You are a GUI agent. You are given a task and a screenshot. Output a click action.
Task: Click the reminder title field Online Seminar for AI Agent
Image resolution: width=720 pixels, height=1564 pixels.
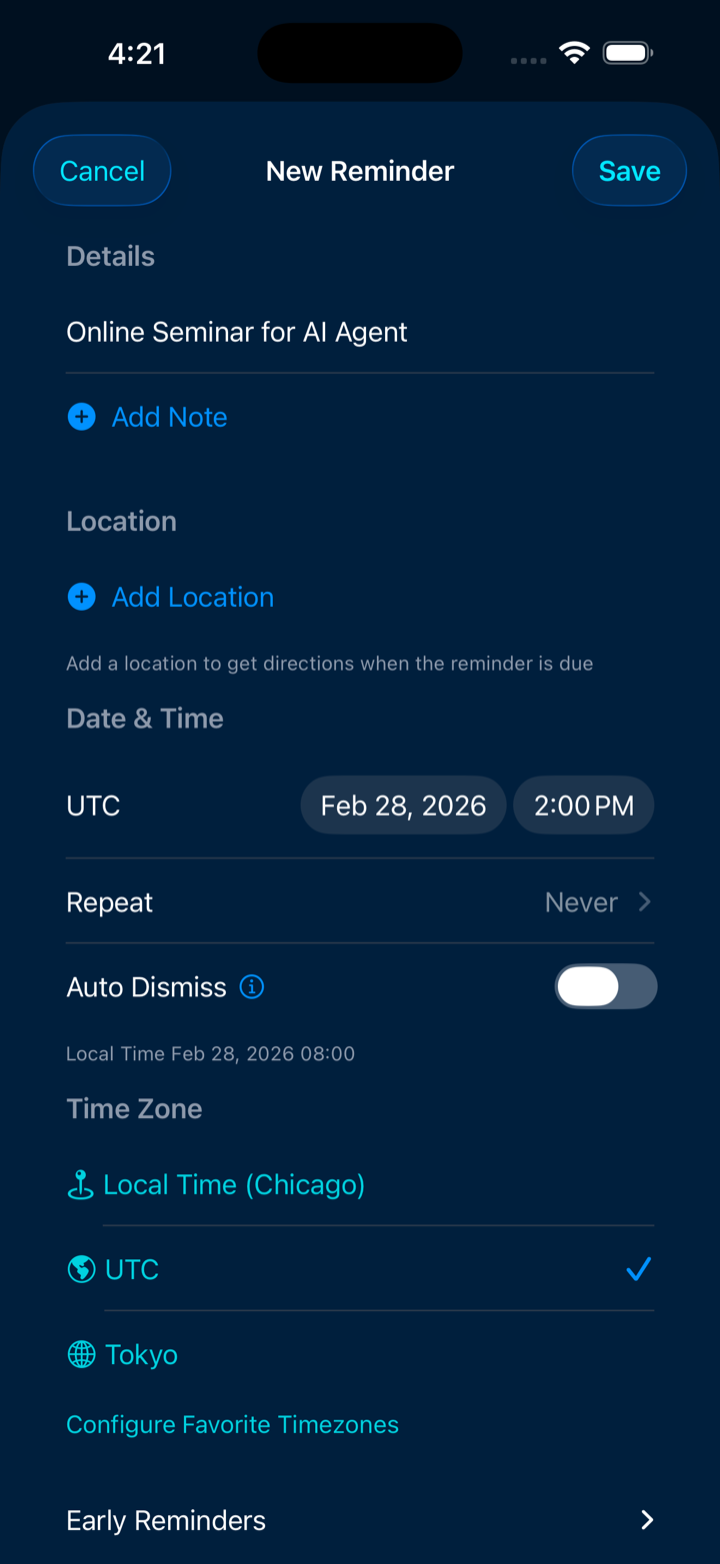pos(237,332)
